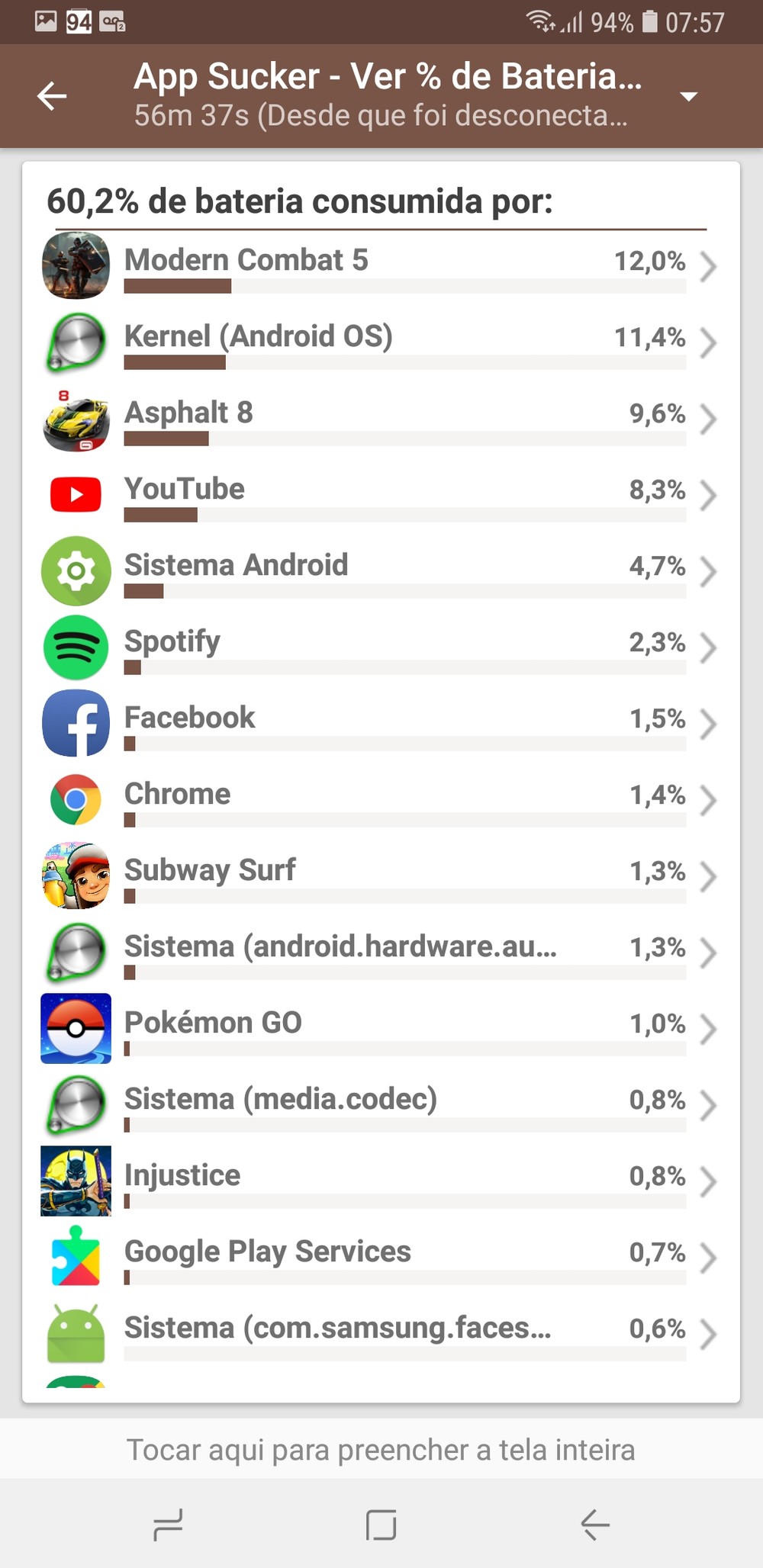View Injustice battery usage details
This screenshot has height=1568, width=763.
(381, 1181)
